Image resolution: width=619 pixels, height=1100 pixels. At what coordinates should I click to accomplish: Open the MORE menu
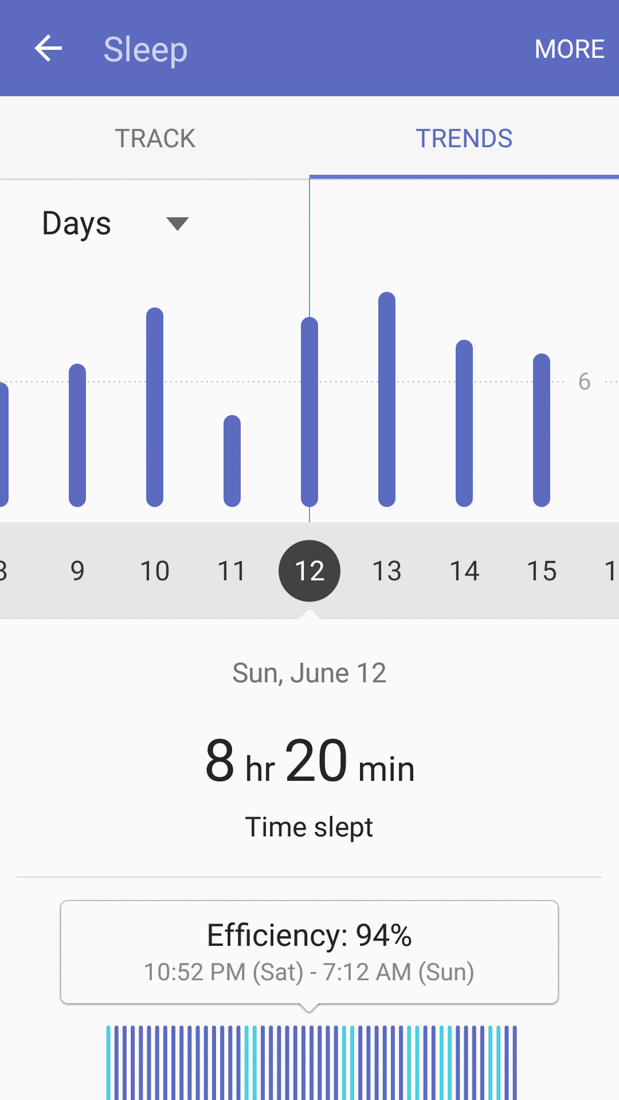(x=568, y=49)
